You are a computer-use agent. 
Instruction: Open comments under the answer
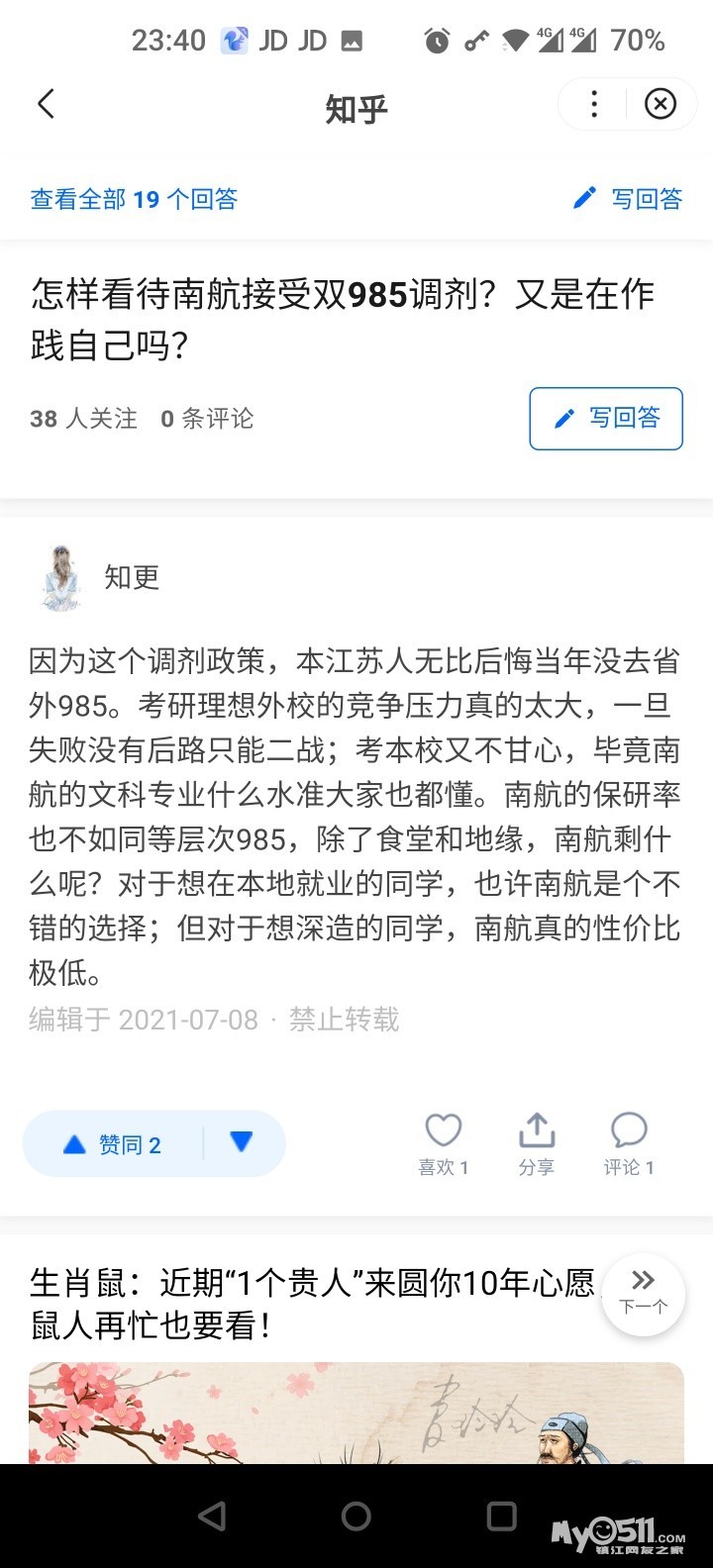(x=629, y=1142)
